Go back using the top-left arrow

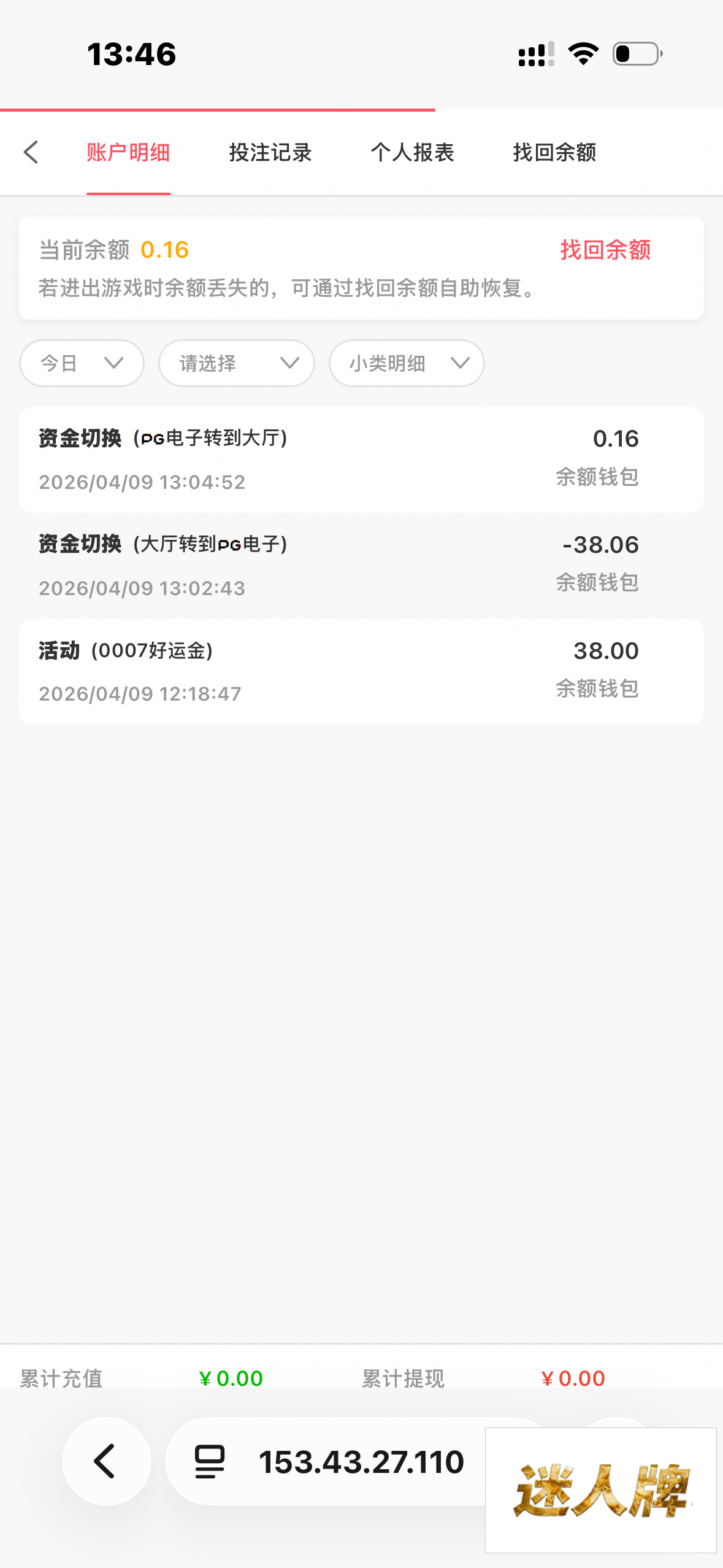(31, 152)
